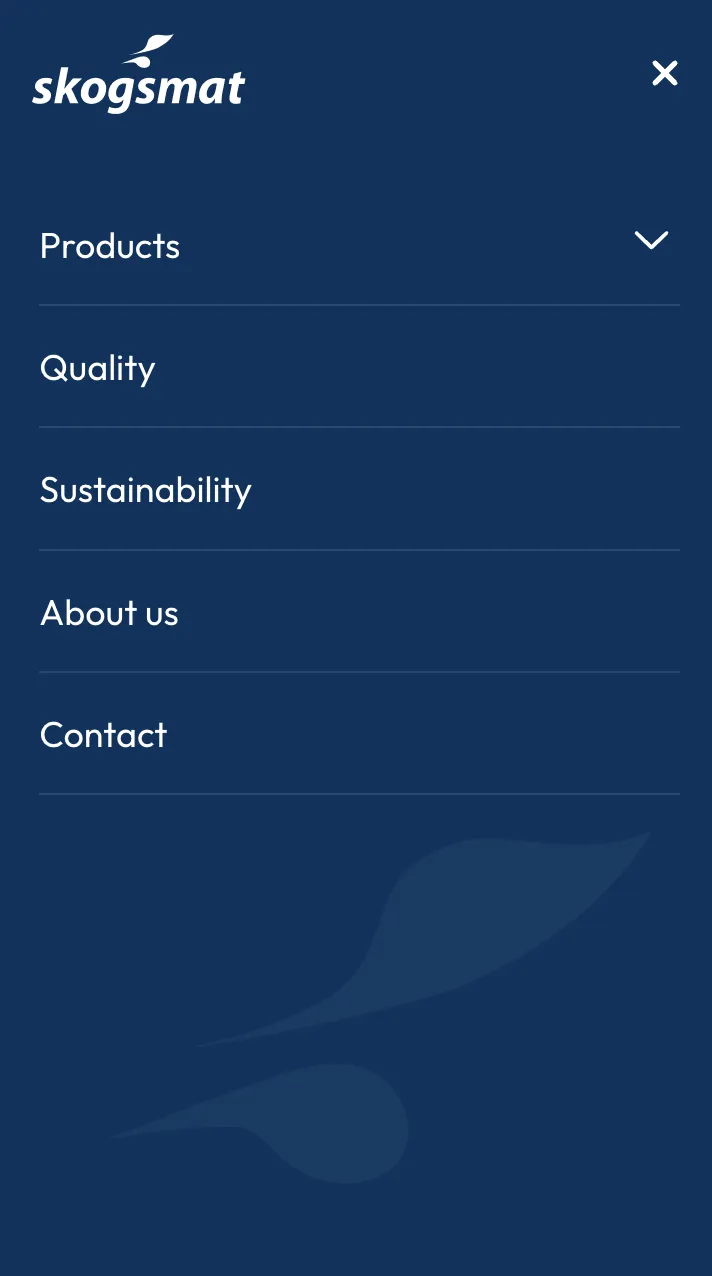The image size is (712, 1276).
Task: Tap the skogsmat logo to go home
Action: pyautogui.click(x=138, y=75)
